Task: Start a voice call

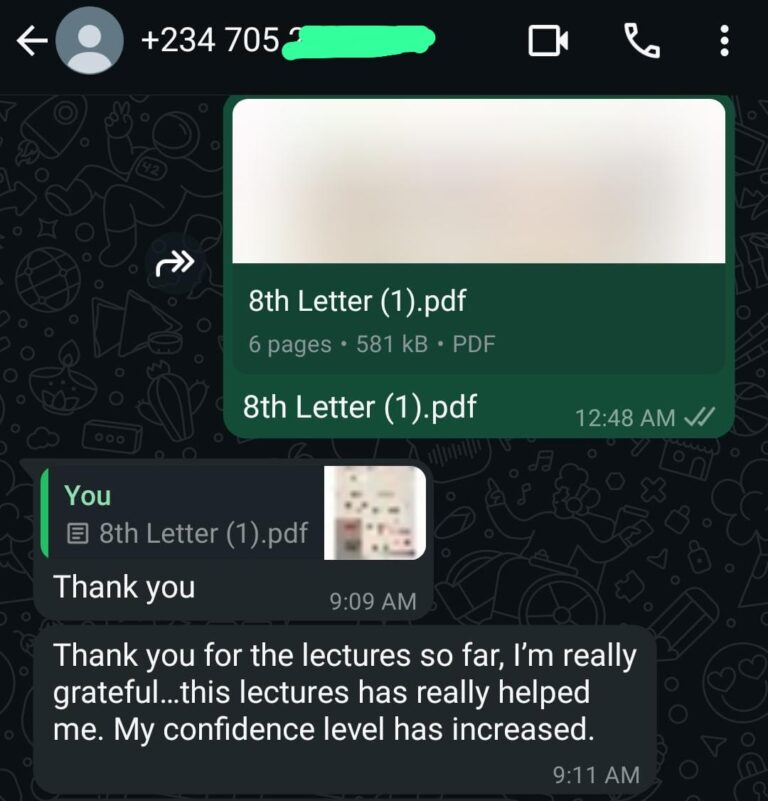Action: [x=640, y=41]
